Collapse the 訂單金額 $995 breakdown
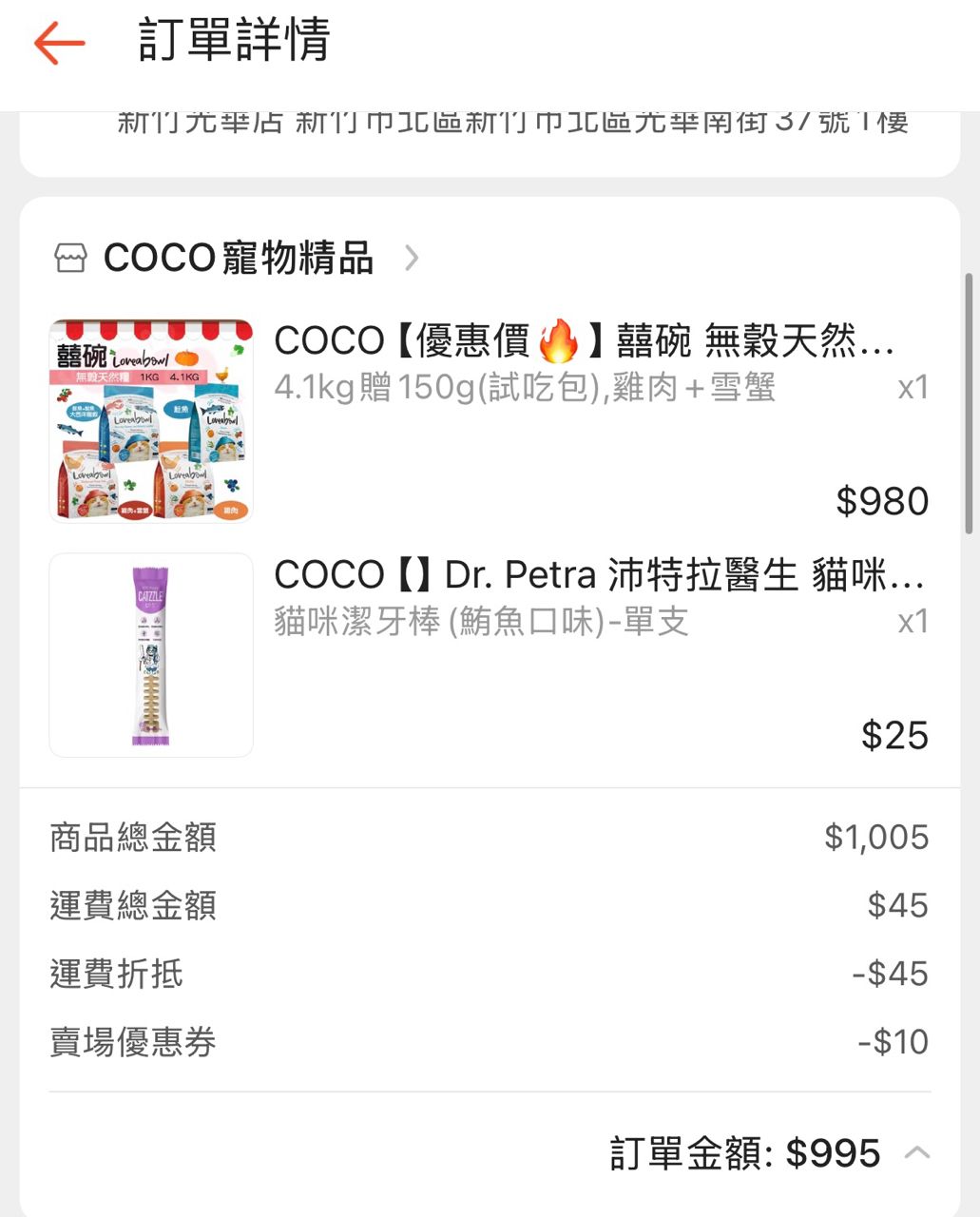 [916, 1152]
